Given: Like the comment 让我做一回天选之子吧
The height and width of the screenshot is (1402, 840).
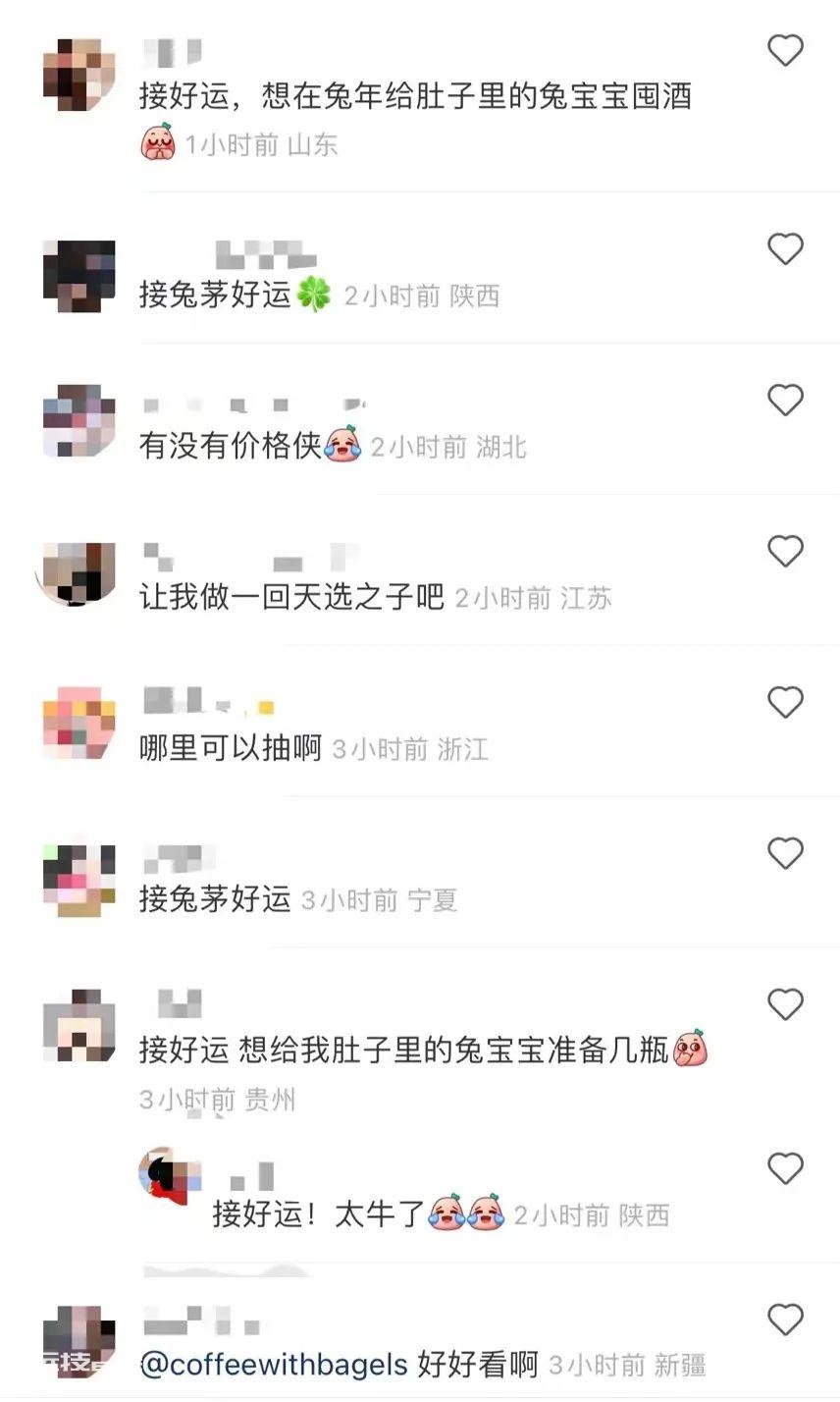Looking at the screenshot, I should 785,552.
